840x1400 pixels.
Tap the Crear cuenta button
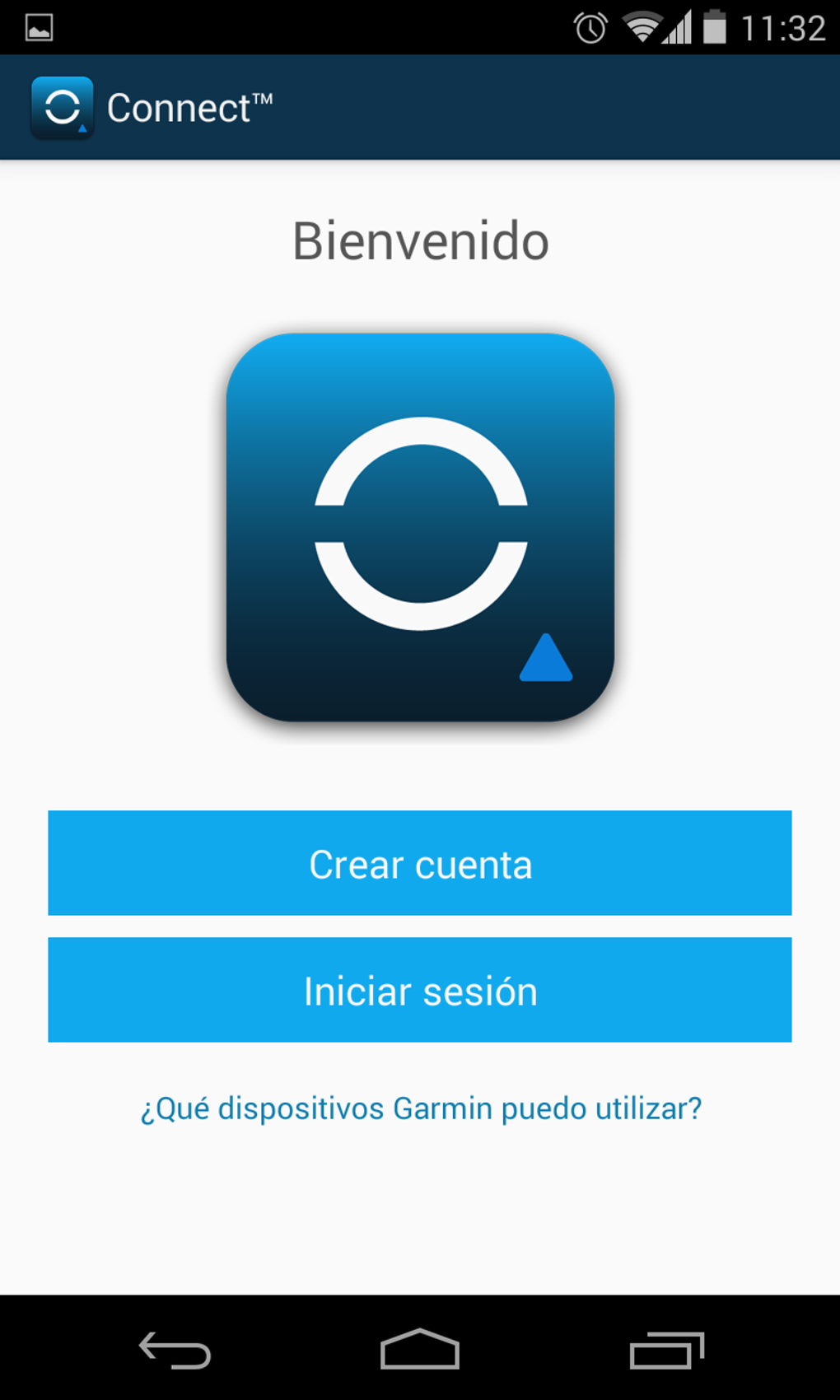[420, 863]
